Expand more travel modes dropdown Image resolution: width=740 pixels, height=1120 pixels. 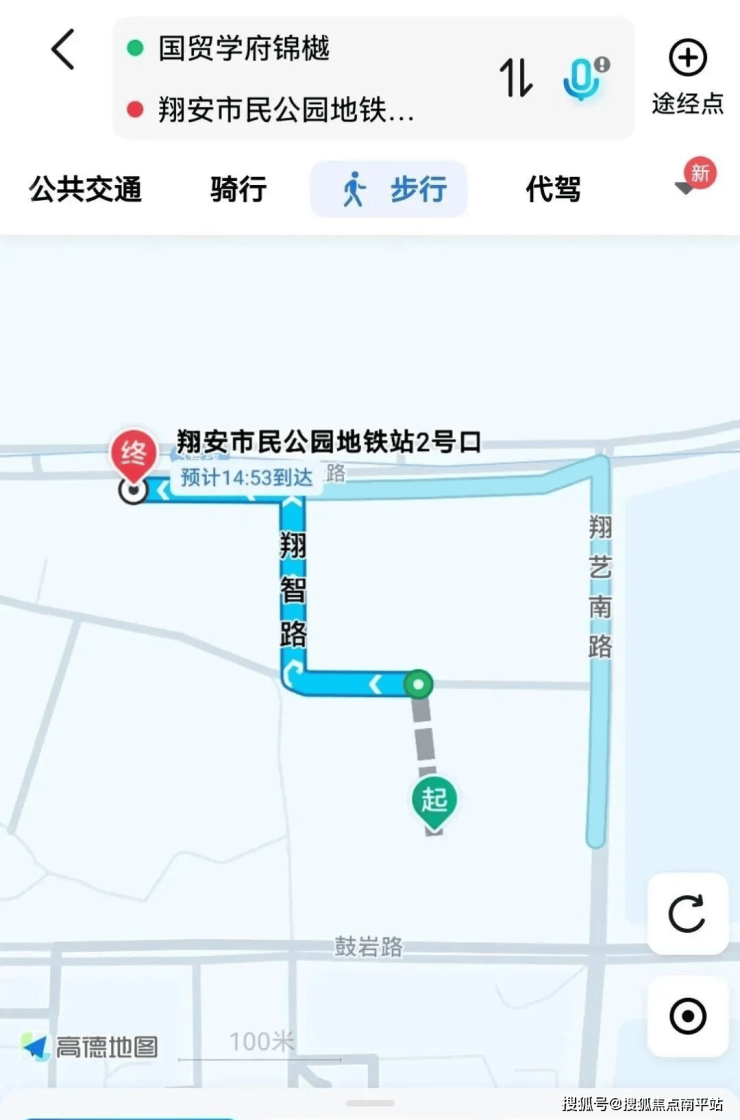688,186
